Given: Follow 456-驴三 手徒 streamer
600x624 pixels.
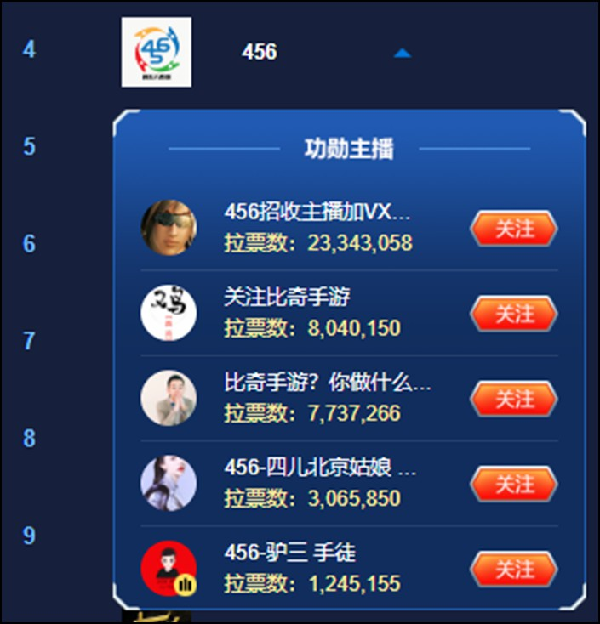Looking at the screenshot, I should coord(513,569).
